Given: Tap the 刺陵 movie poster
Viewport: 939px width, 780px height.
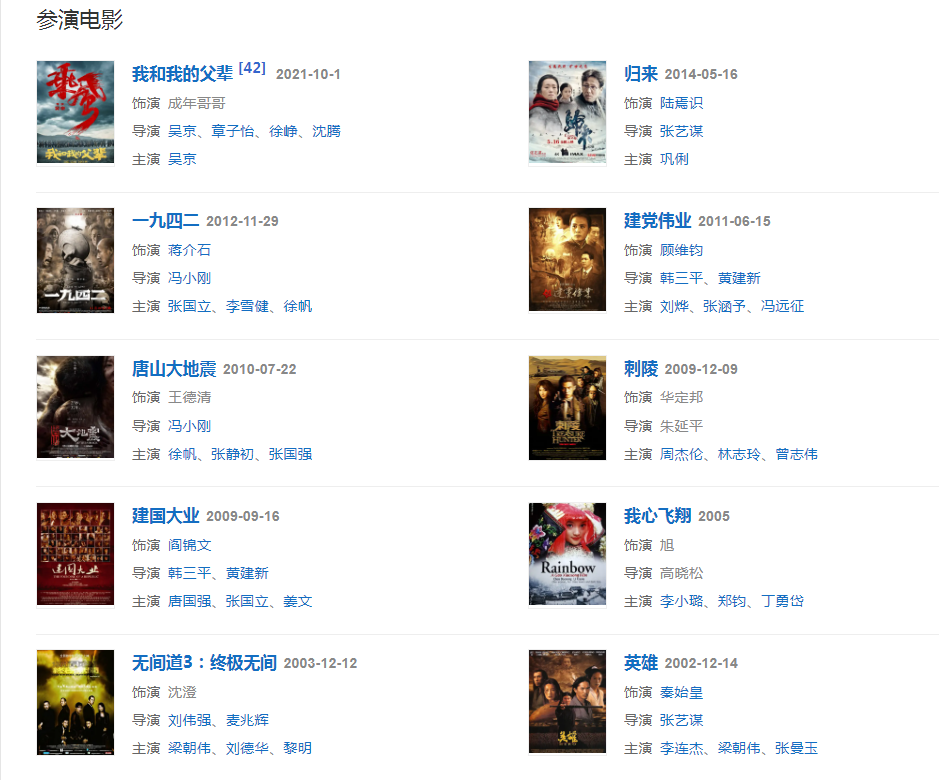Looking at the screenshot, I should (x=567, y=408).
